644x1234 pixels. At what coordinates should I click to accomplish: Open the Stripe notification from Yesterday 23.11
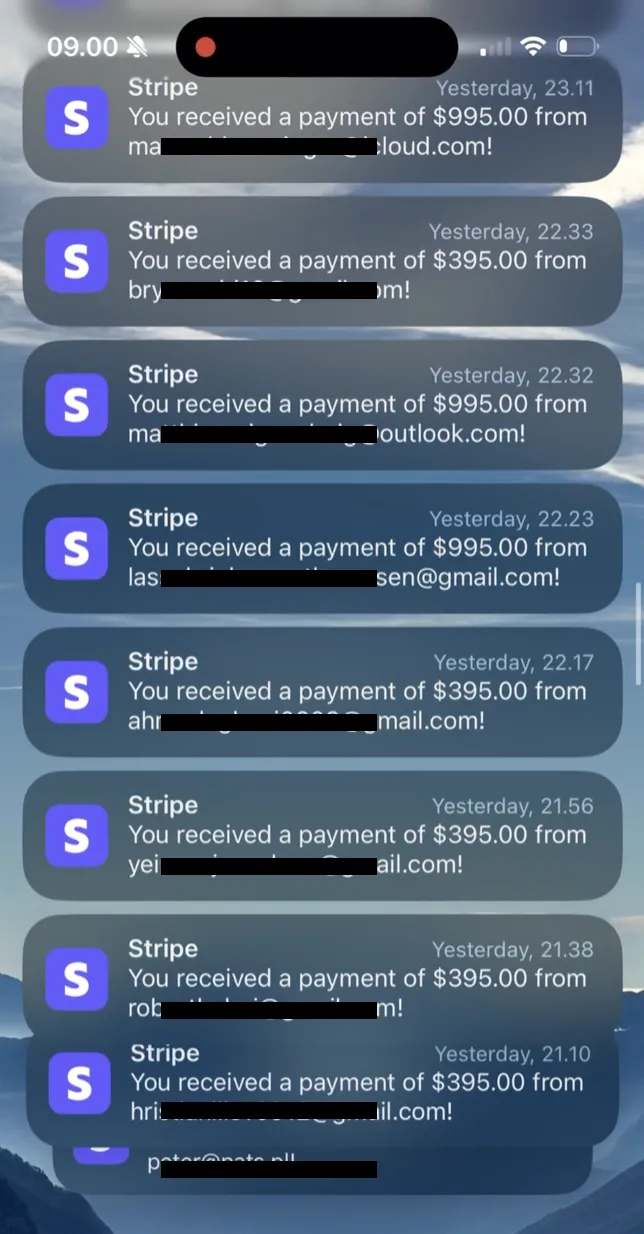click(322, 118)
